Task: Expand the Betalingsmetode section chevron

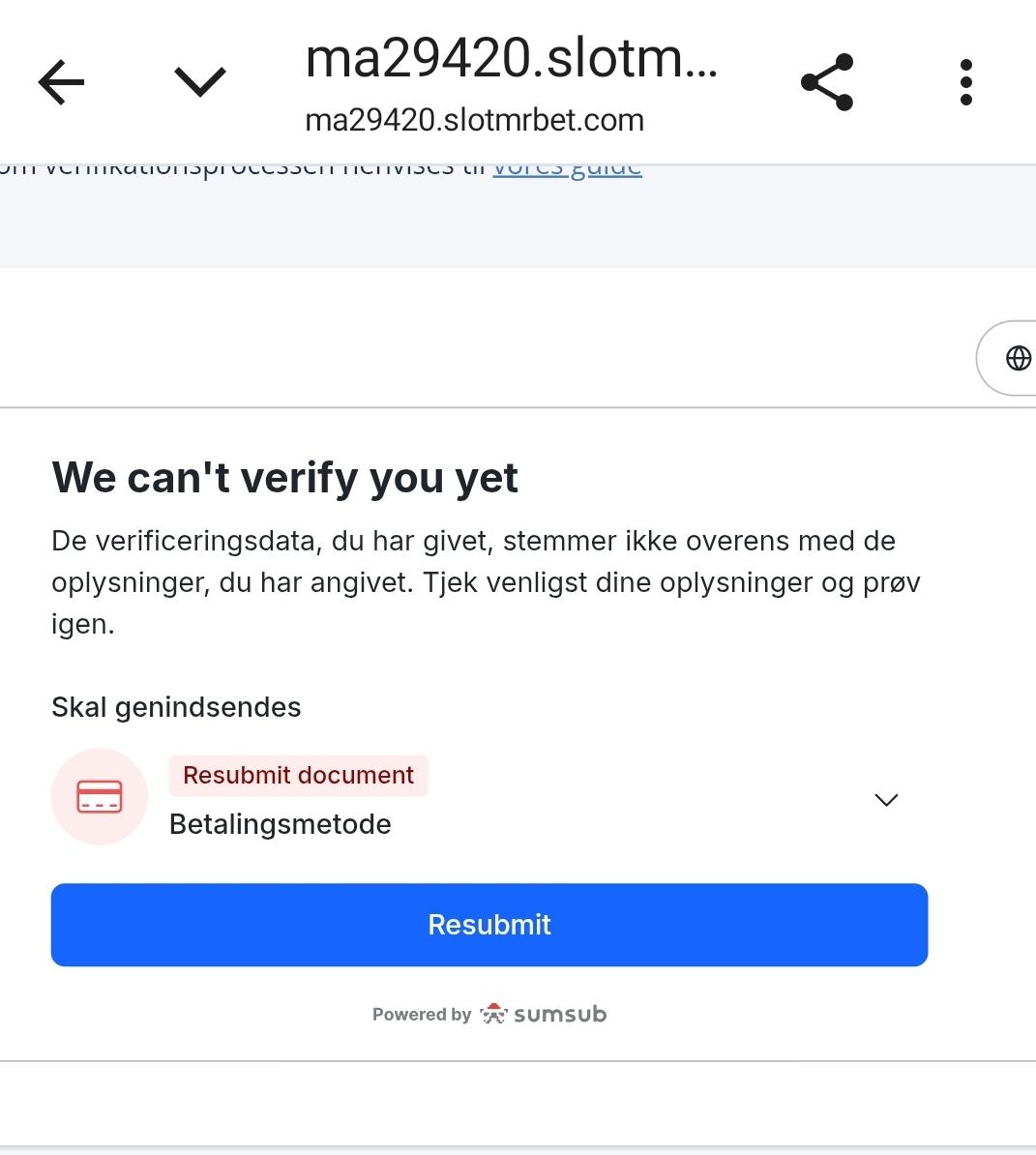Action: pos(885,800)
